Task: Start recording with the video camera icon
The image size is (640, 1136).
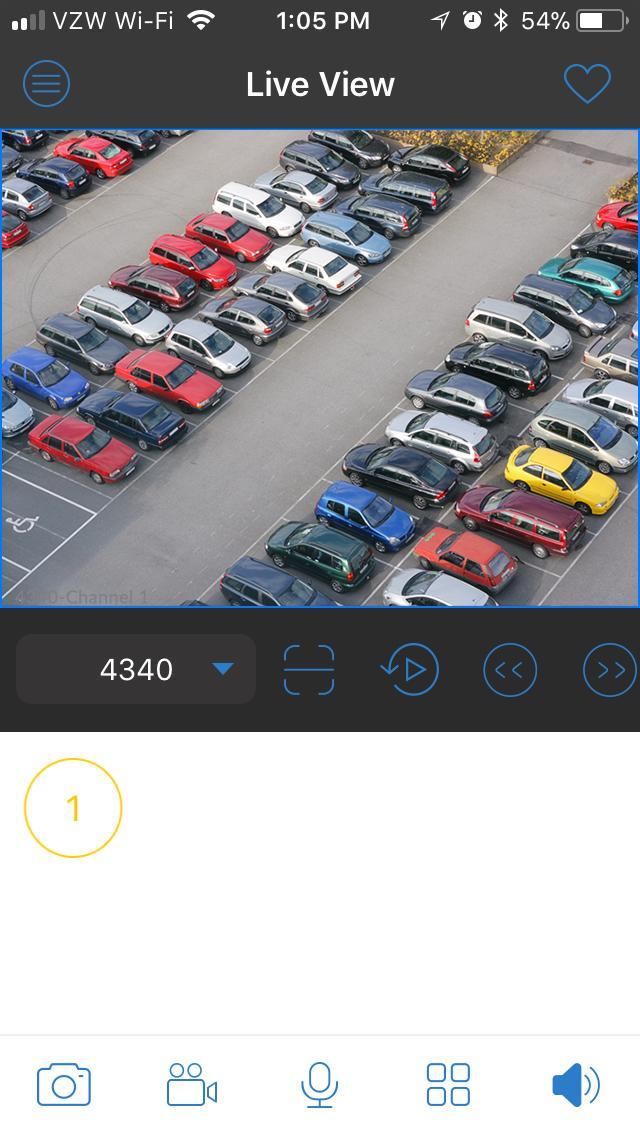Action: pyautogui.click(x=192, y=1085)
